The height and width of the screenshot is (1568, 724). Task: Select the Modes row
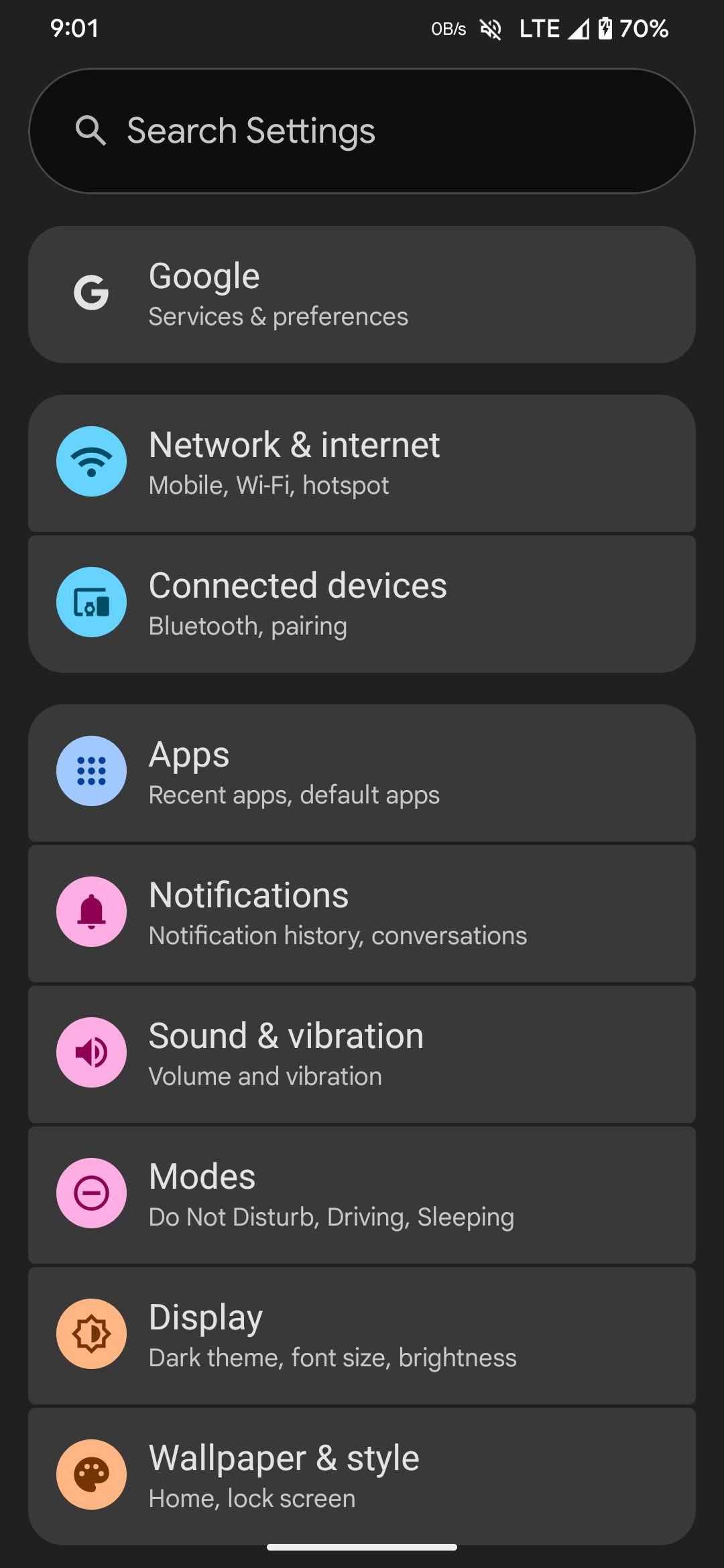362,1195
